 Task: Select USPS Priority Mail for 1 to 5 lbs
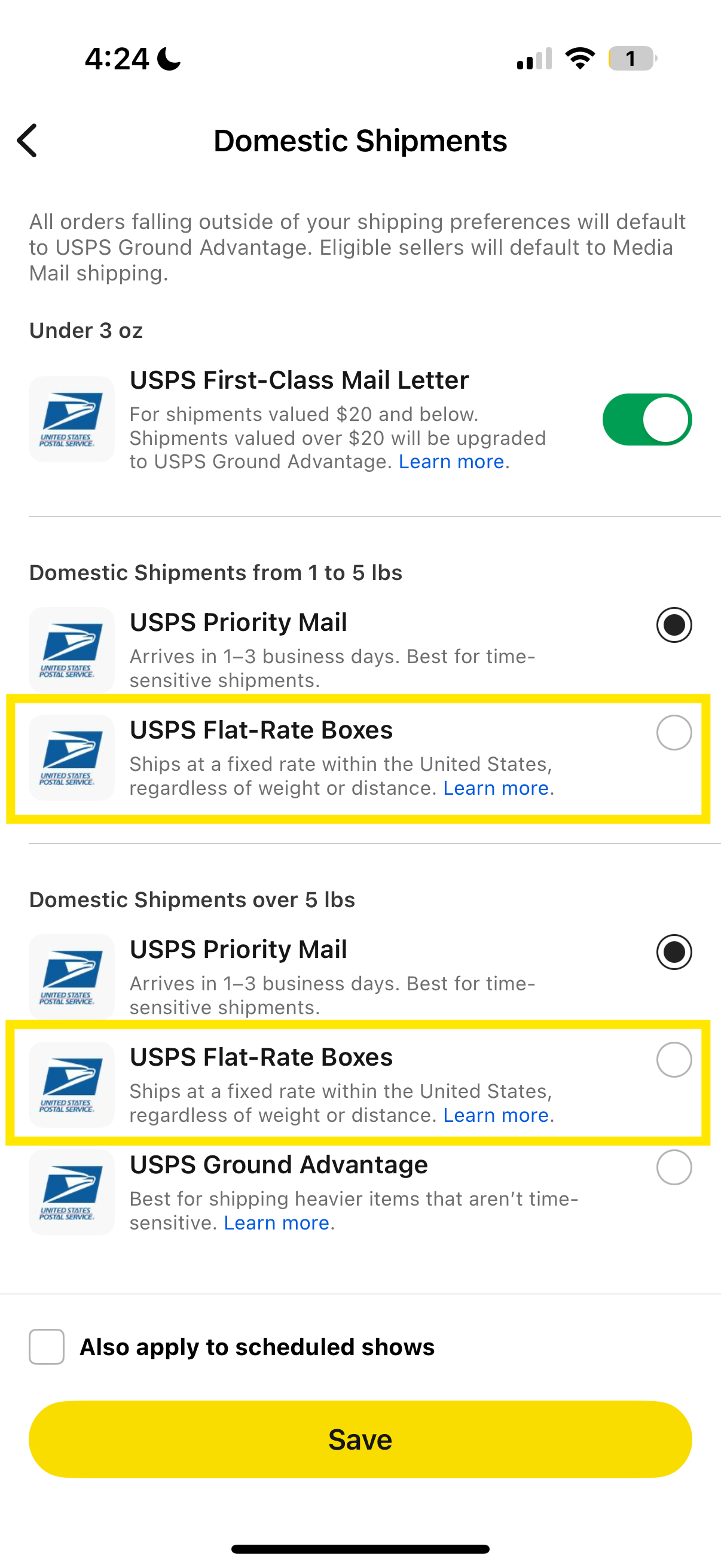[674, 624]
